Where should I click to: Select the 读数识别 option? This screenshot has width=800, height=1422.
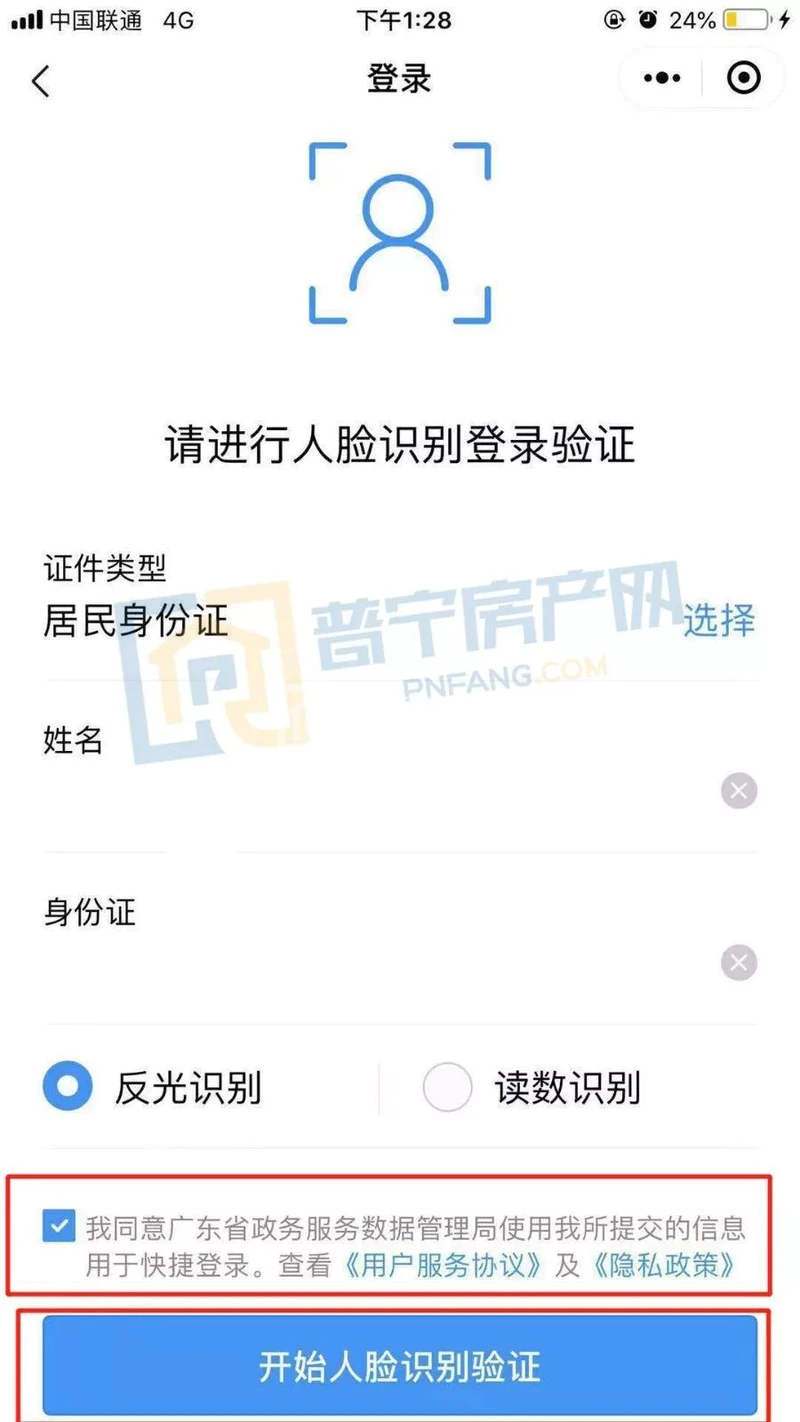tap(447, 1088)
